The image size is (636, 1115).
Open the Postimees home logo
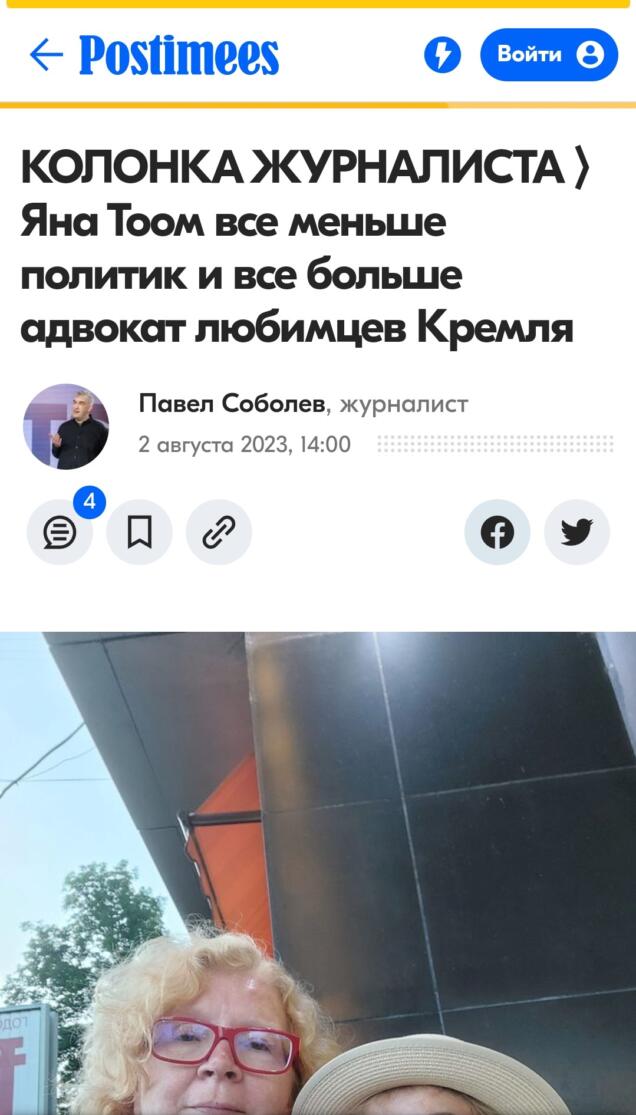(179, 55)
